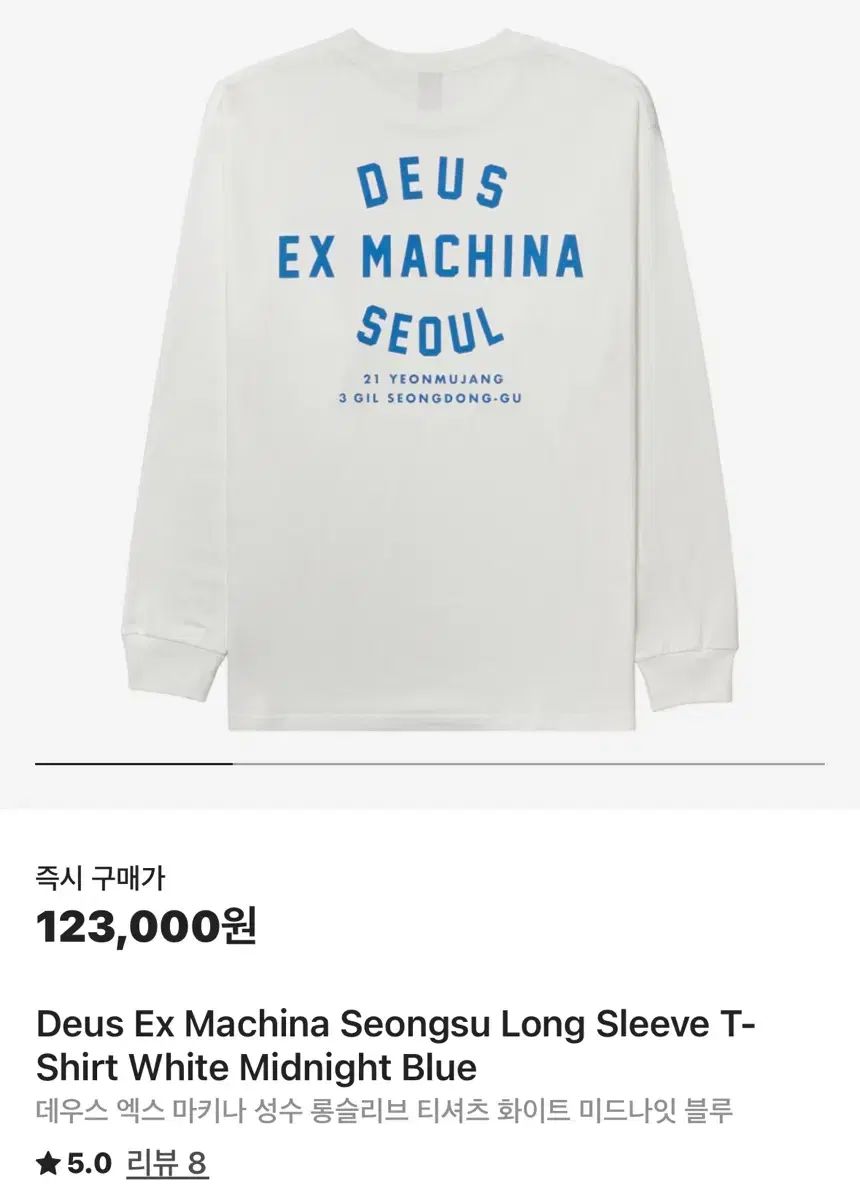Tap the image carousel position indicator bar

[x=430, y=762]
